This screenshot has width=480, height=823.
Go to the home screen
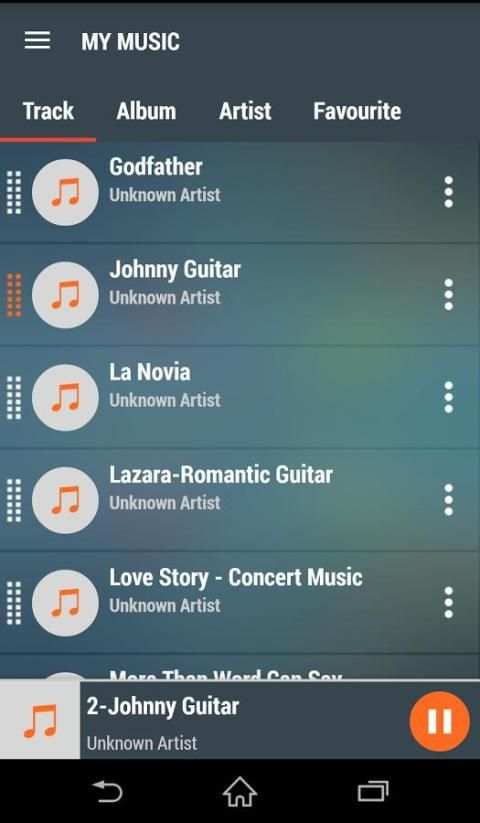[240, 792]
